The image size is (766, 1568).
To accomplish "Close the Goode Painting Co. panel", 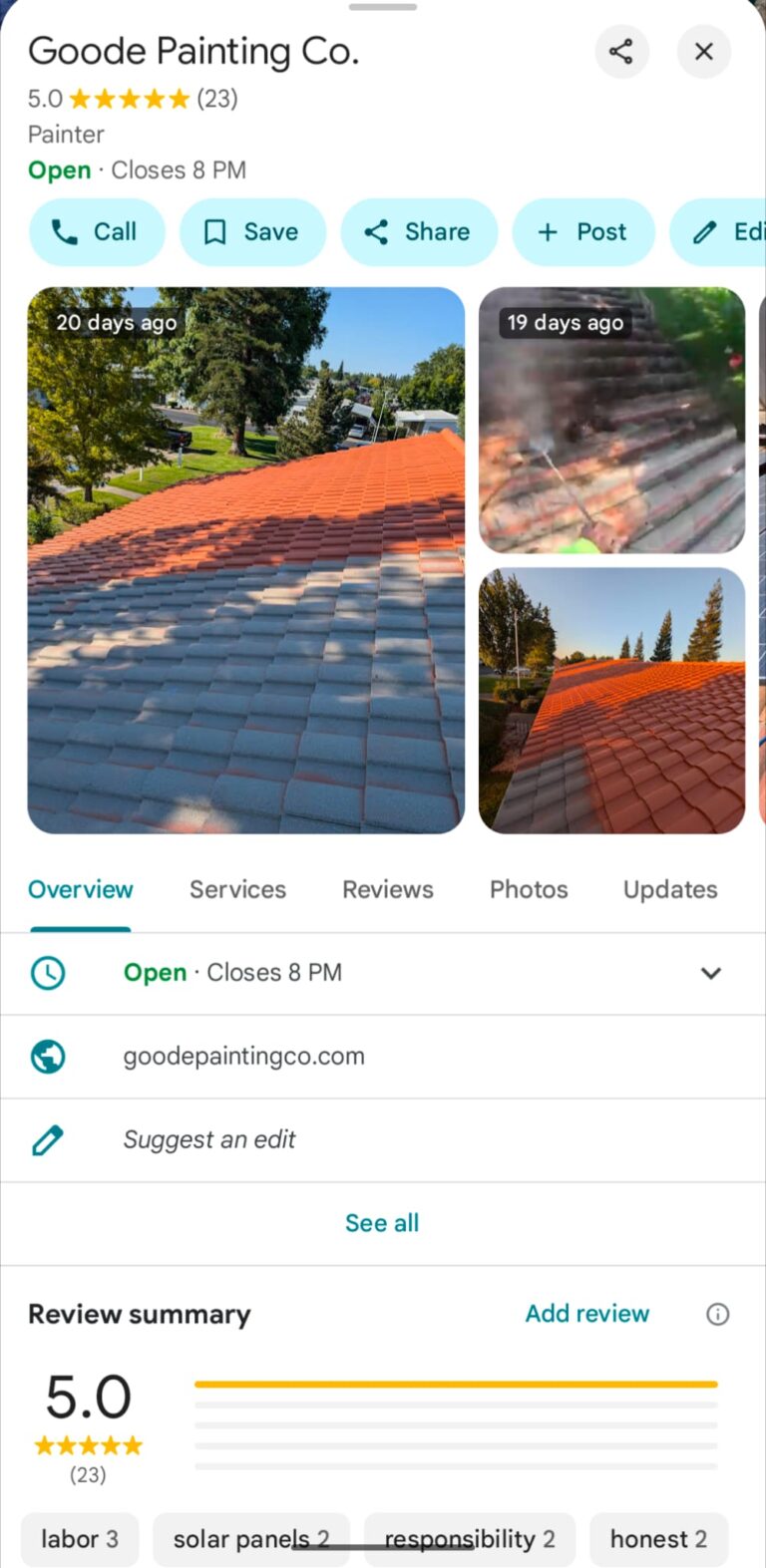I will point(703,52).
